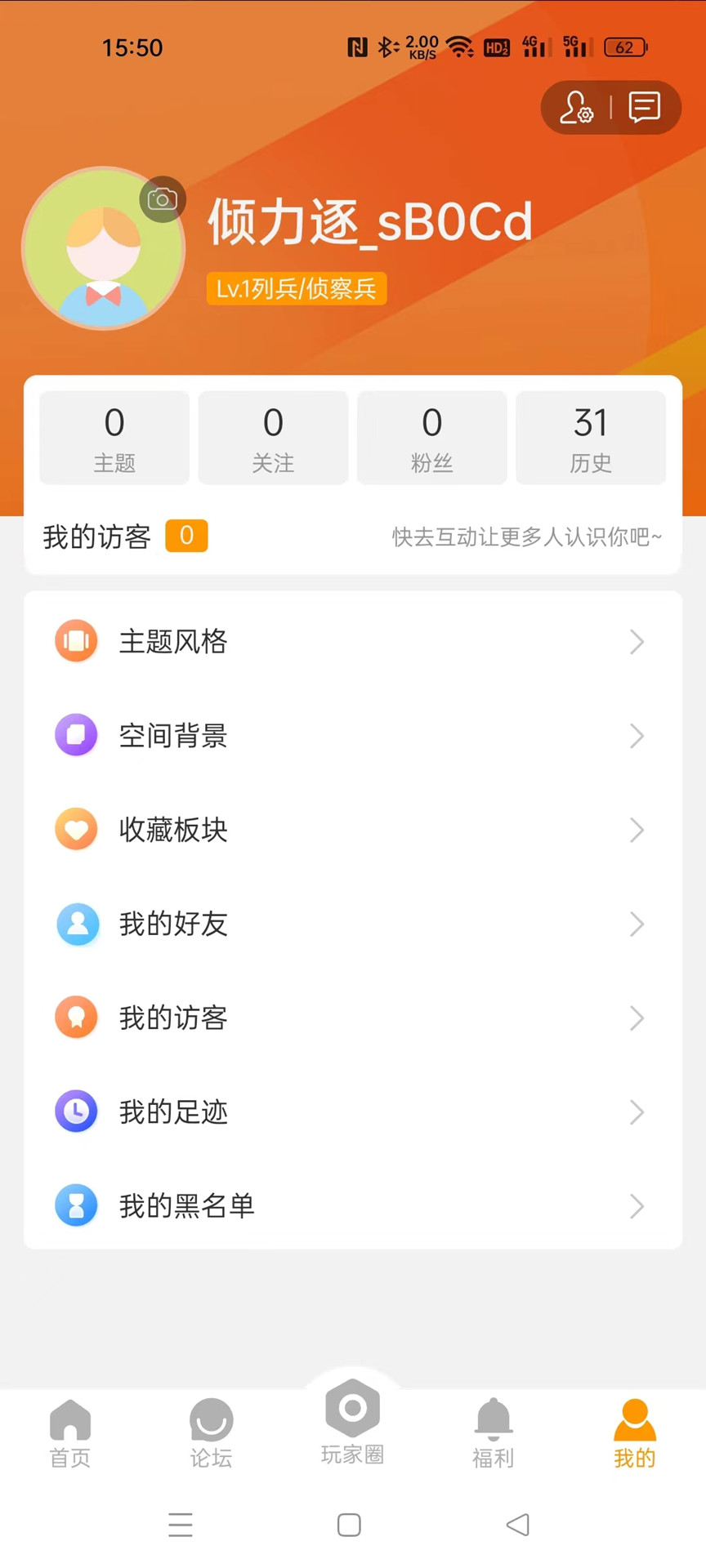The height and width of the screenshot is (1568, 706).
Task: Tap the heart icon next to 收藏板块
Action: pyautogui.click(x=76, y=830)
